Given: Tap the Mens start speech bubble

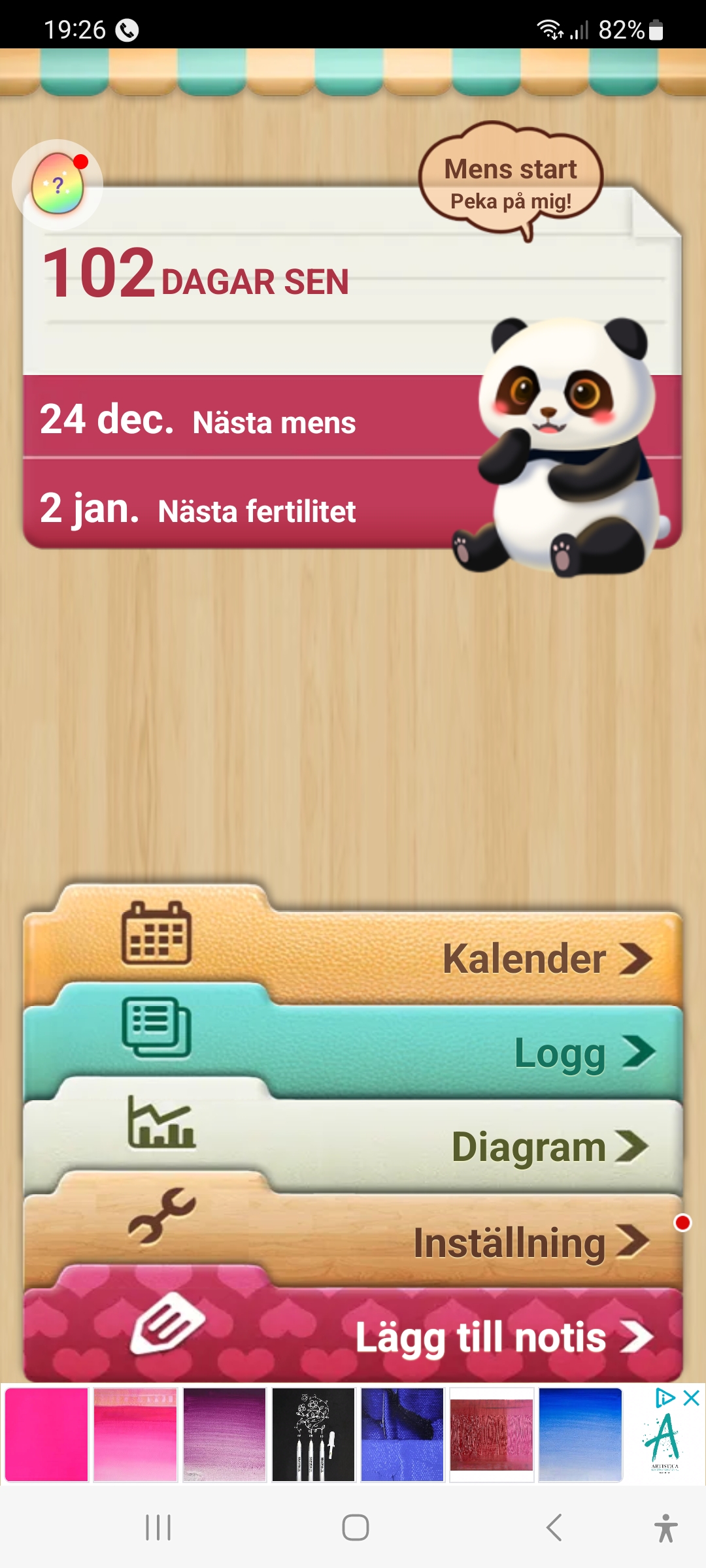Looking at the screenshot, I should coord(511,184).
